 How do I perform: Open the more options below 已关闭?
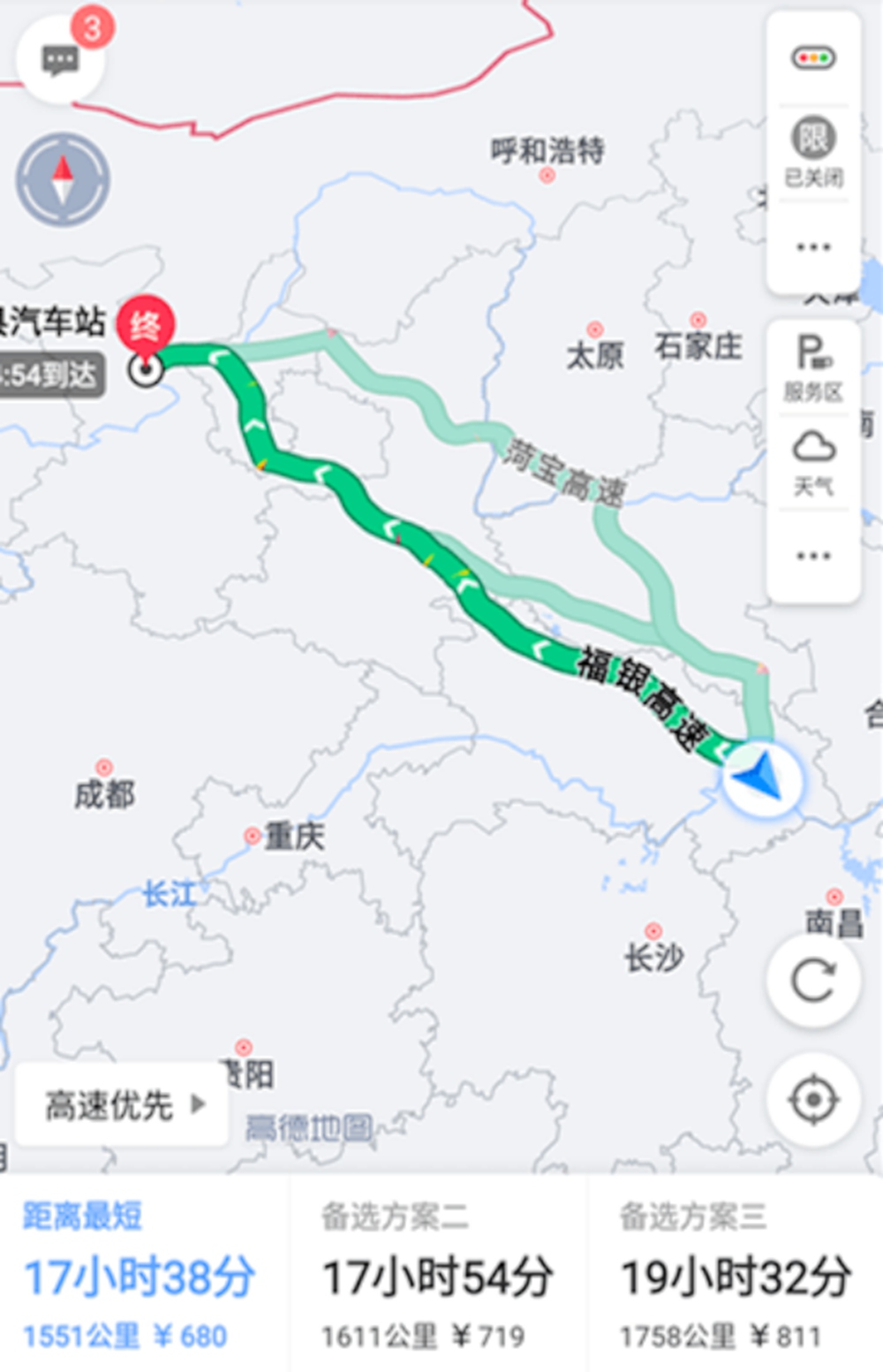click(813, 246)
